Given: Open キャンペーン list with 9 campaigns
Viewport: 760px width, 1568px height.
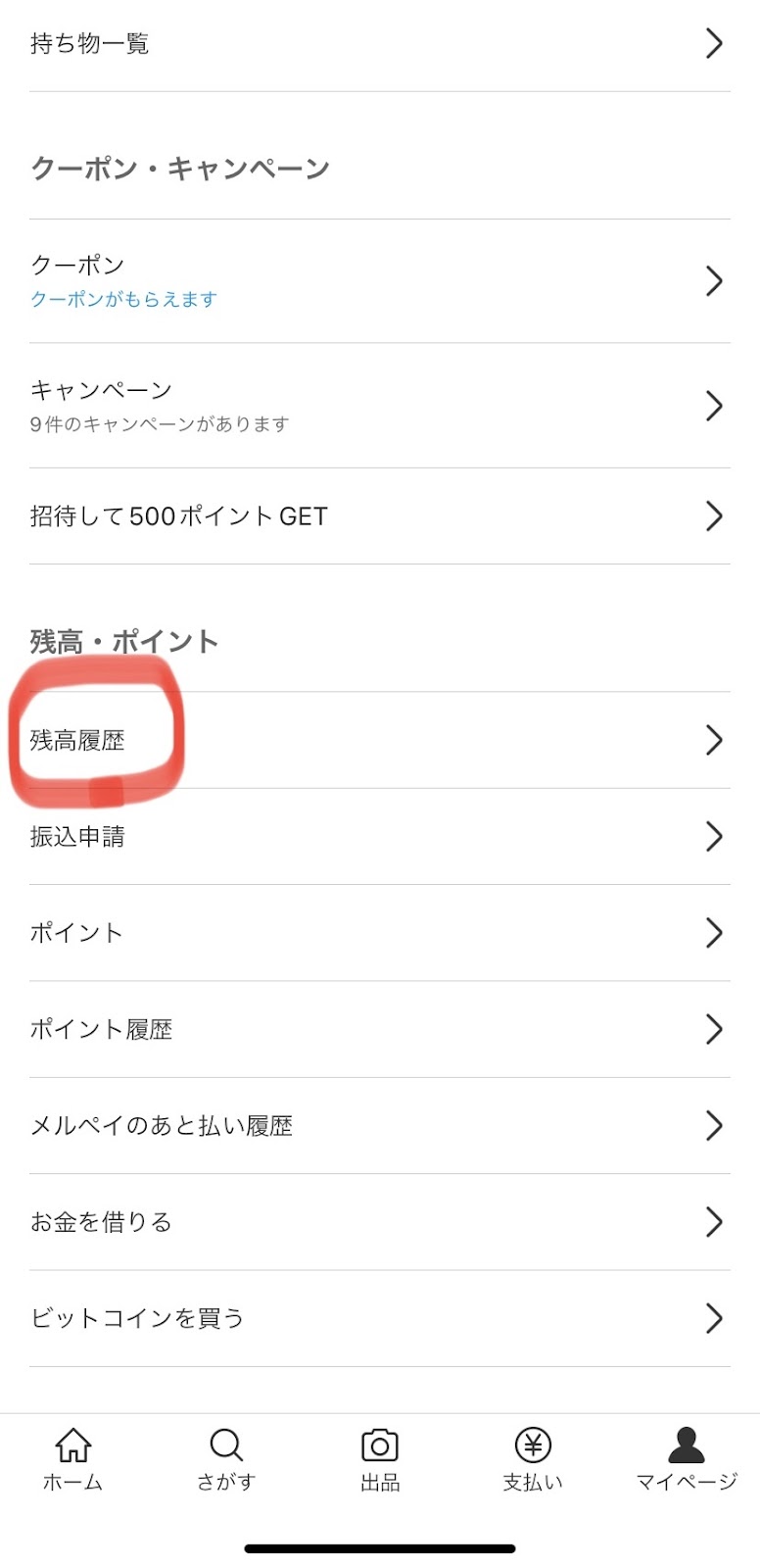Looking at the screenshot, I should [380, 406].
